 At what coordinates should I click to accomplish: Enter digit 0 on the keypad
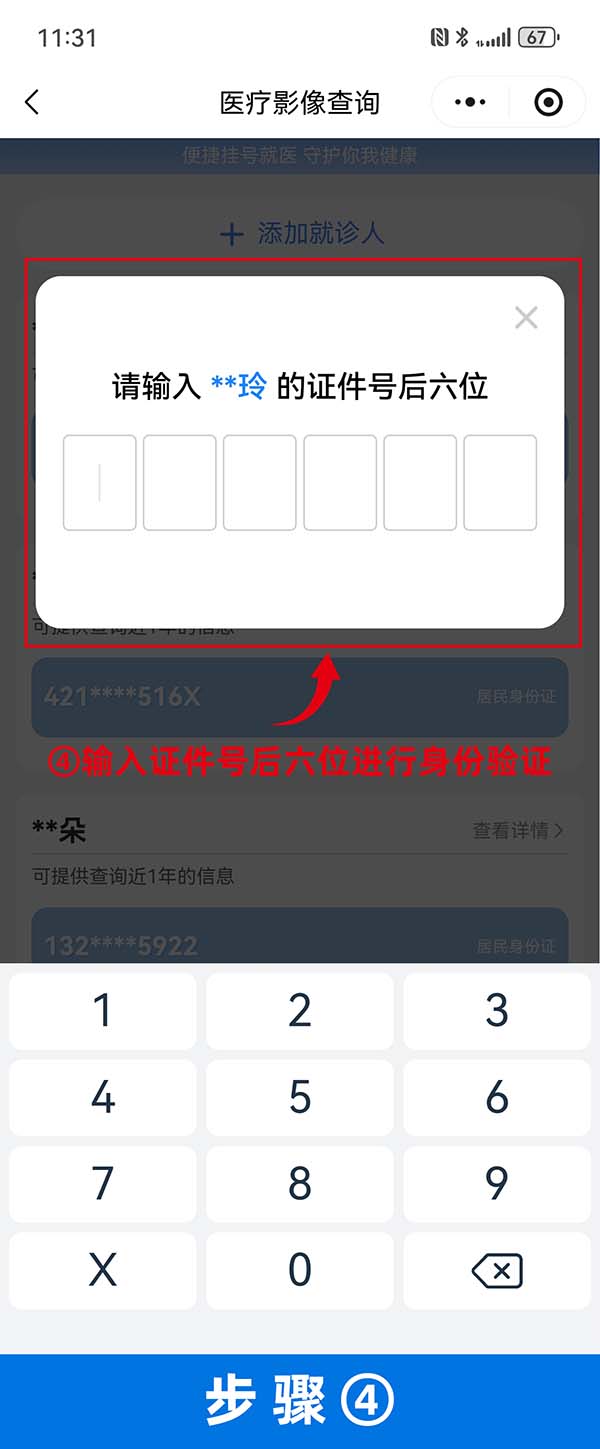(x=300, y=1271)
